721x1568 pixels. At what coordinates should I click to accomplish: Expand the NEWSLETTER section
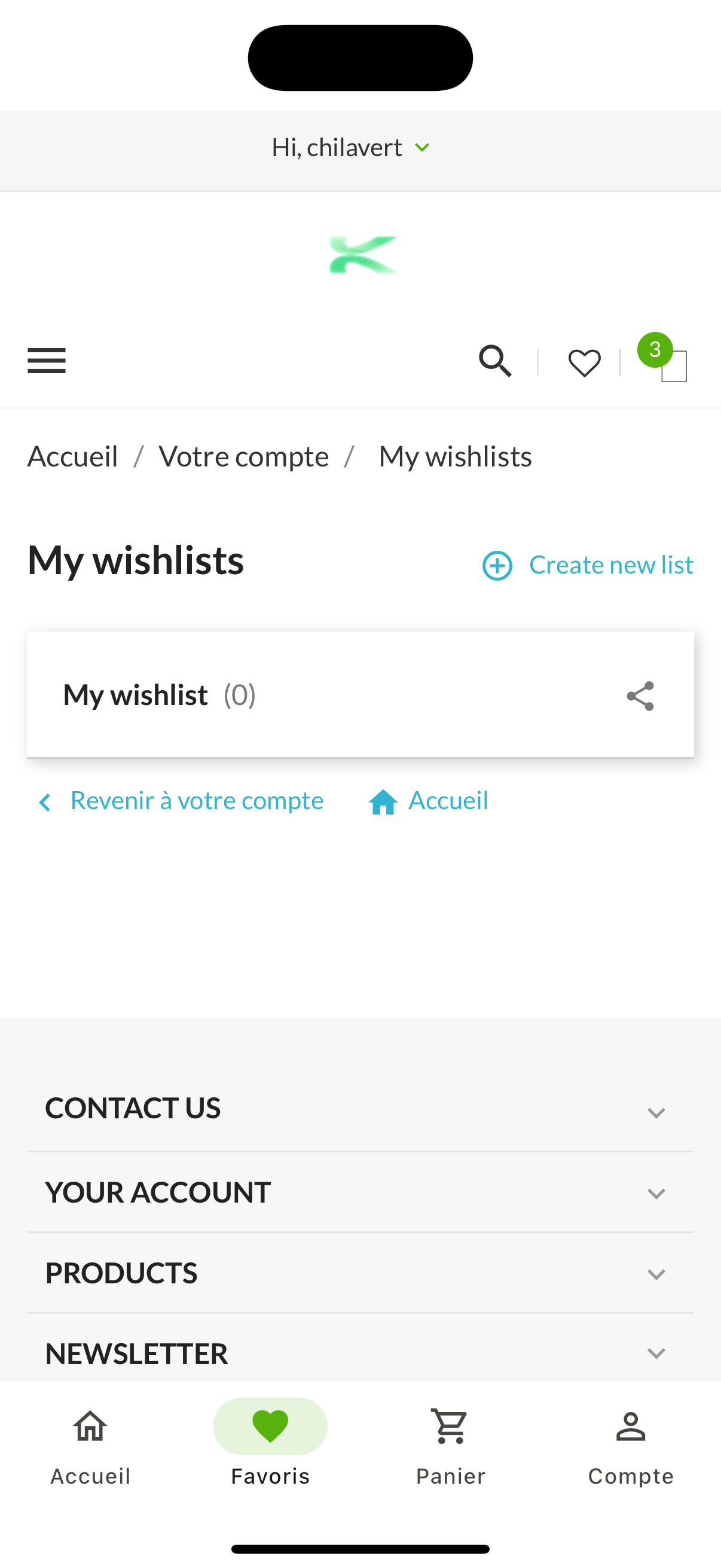[360, 1354]
